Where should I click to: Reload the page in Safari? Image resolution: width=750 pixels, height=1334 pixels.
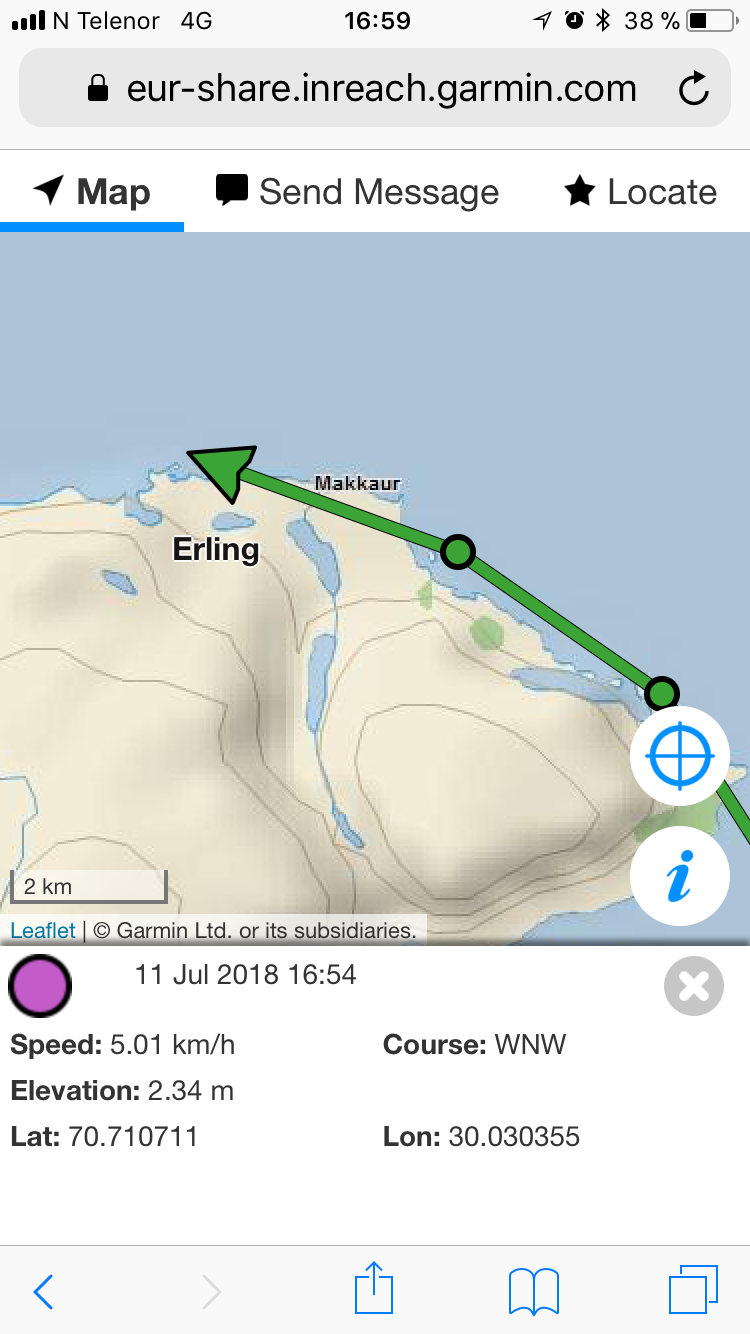pyautogui.click(x=693, y=89)
